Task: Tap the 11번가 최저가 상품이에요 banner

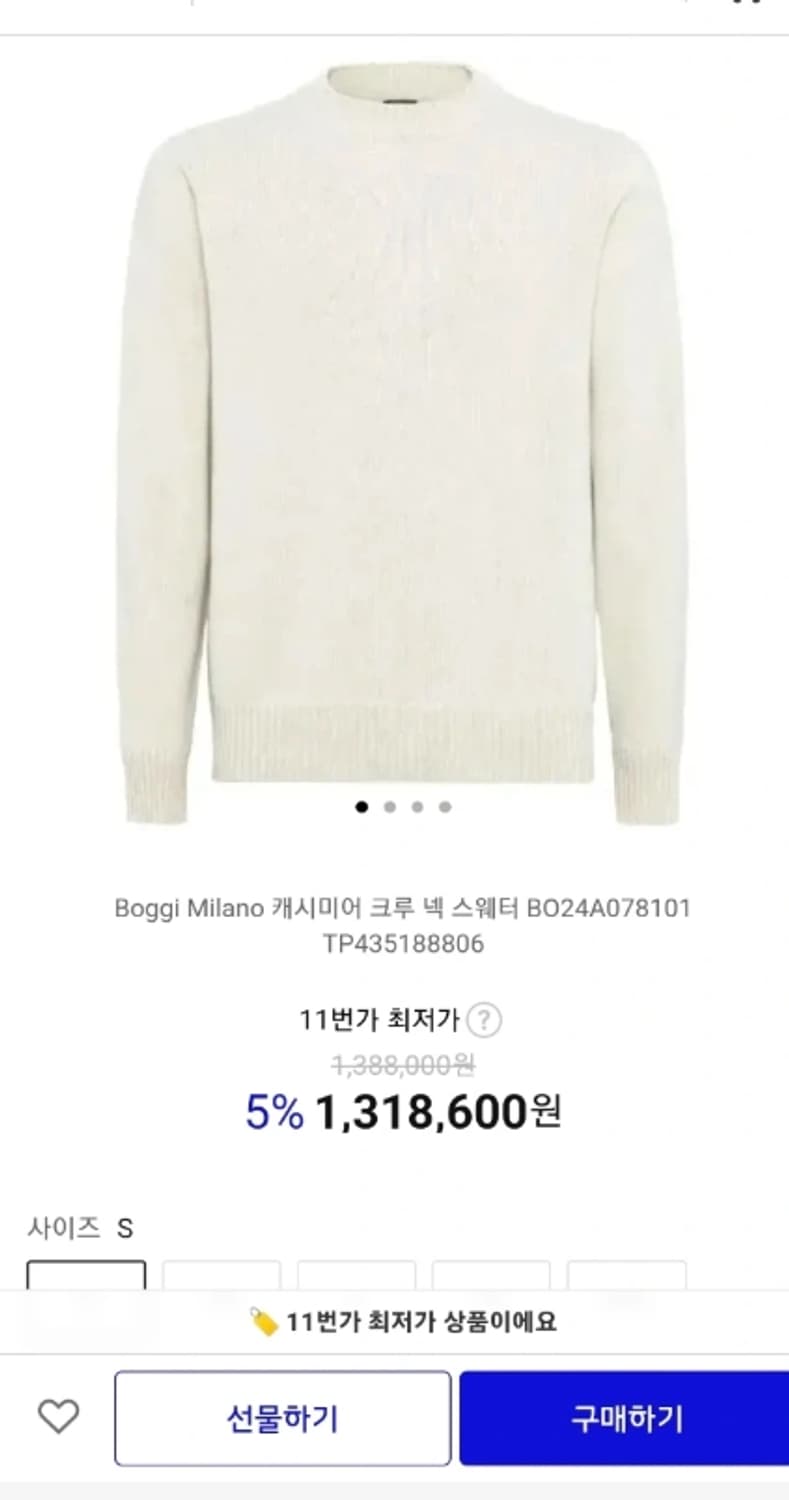Action: click(x=394, y=1320)
